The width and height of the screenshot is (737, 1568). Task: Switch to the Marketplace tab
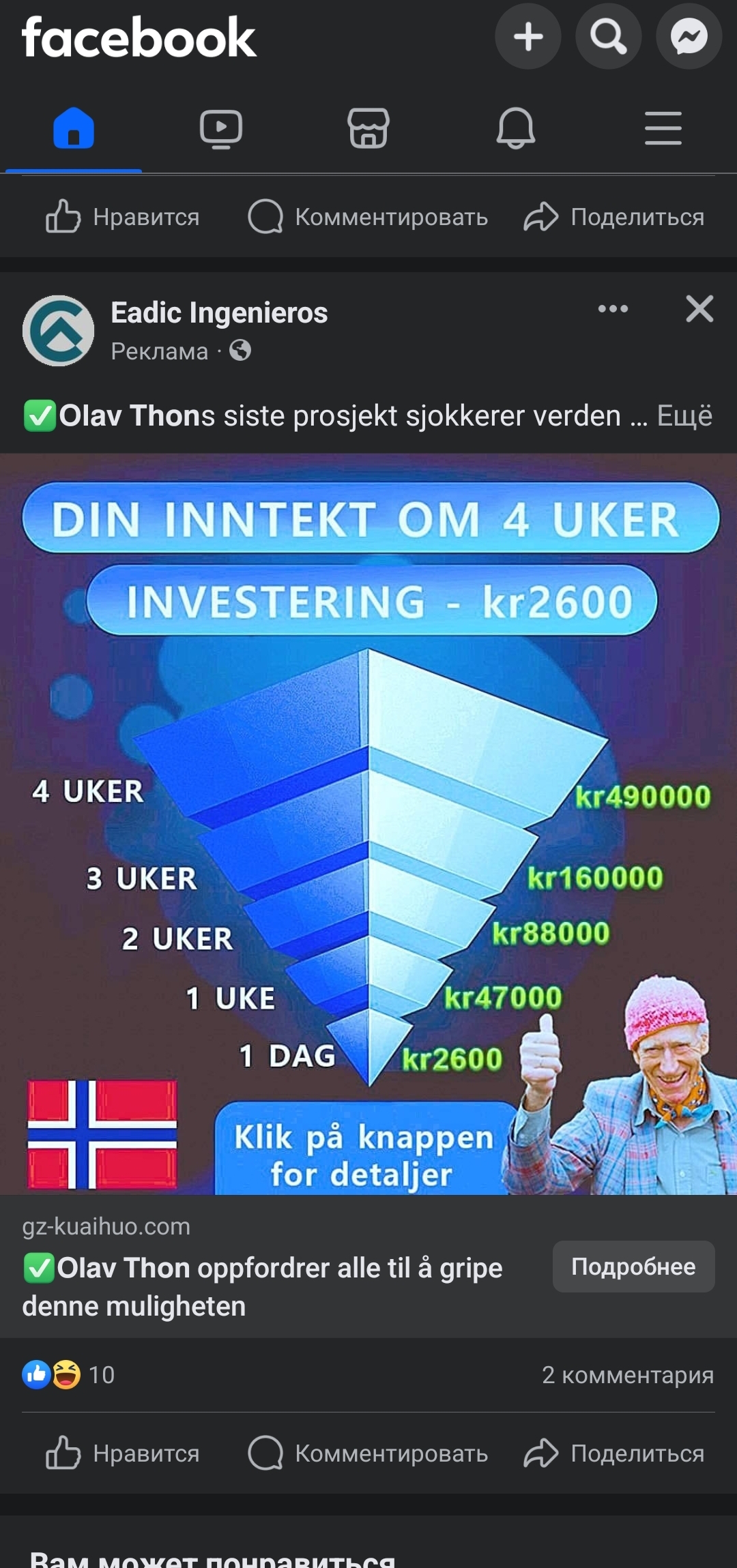pyautogui.click(x=369, y=128)
